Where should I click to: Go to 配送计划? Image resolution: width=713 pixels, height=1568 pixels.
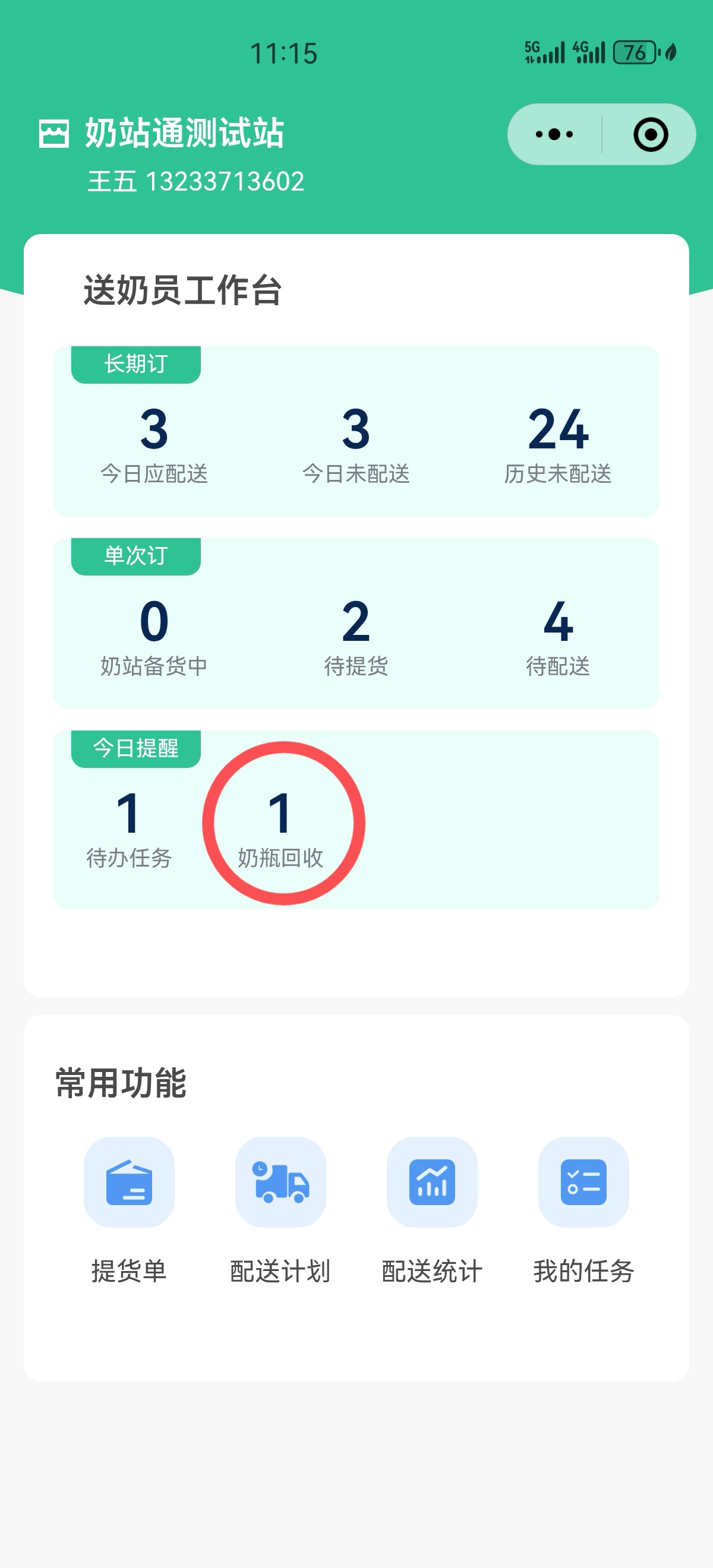280,1182
